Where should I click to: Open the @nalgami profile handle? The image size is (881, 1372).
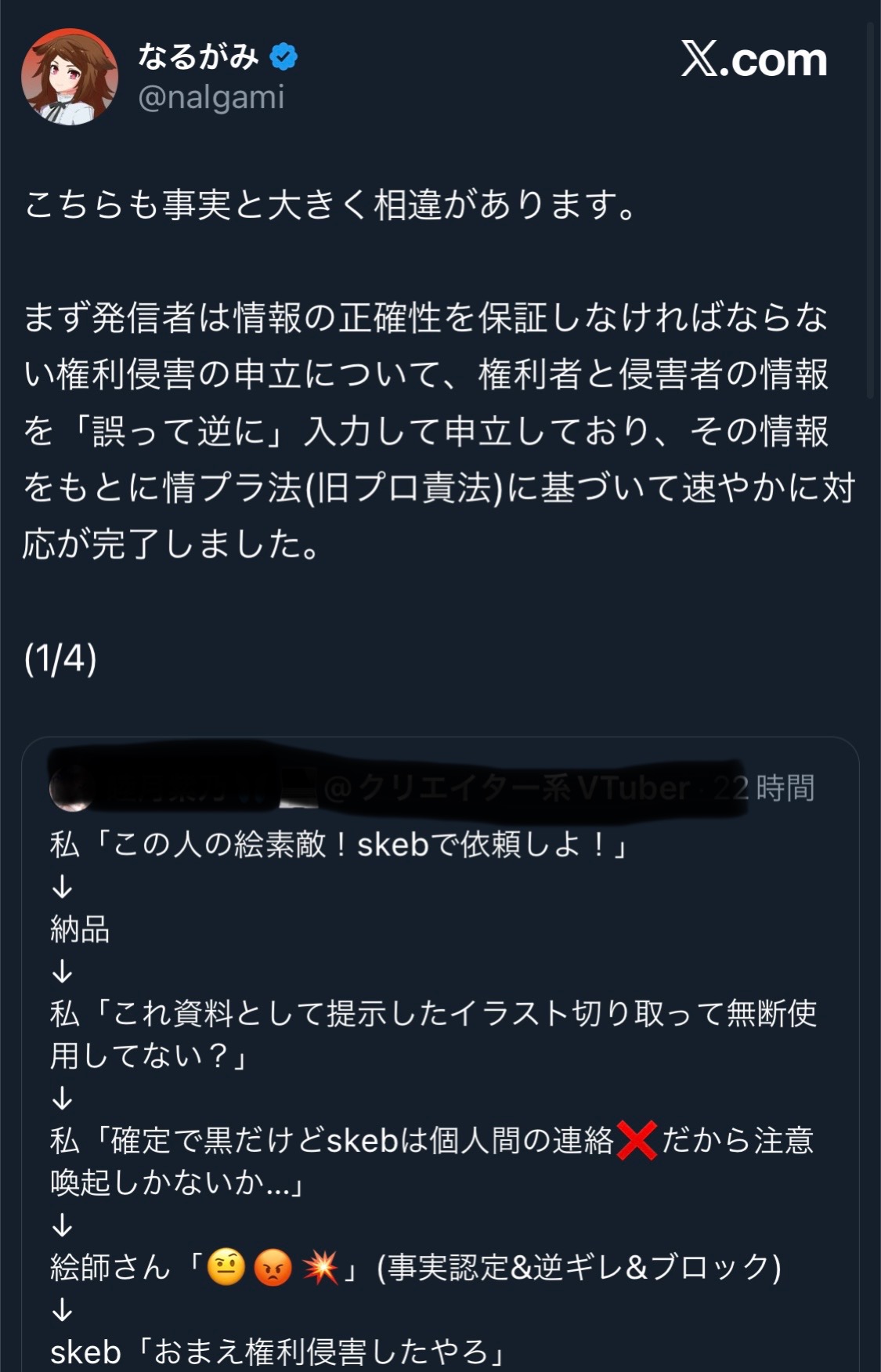pyautogui.click(x=211, y=98)
